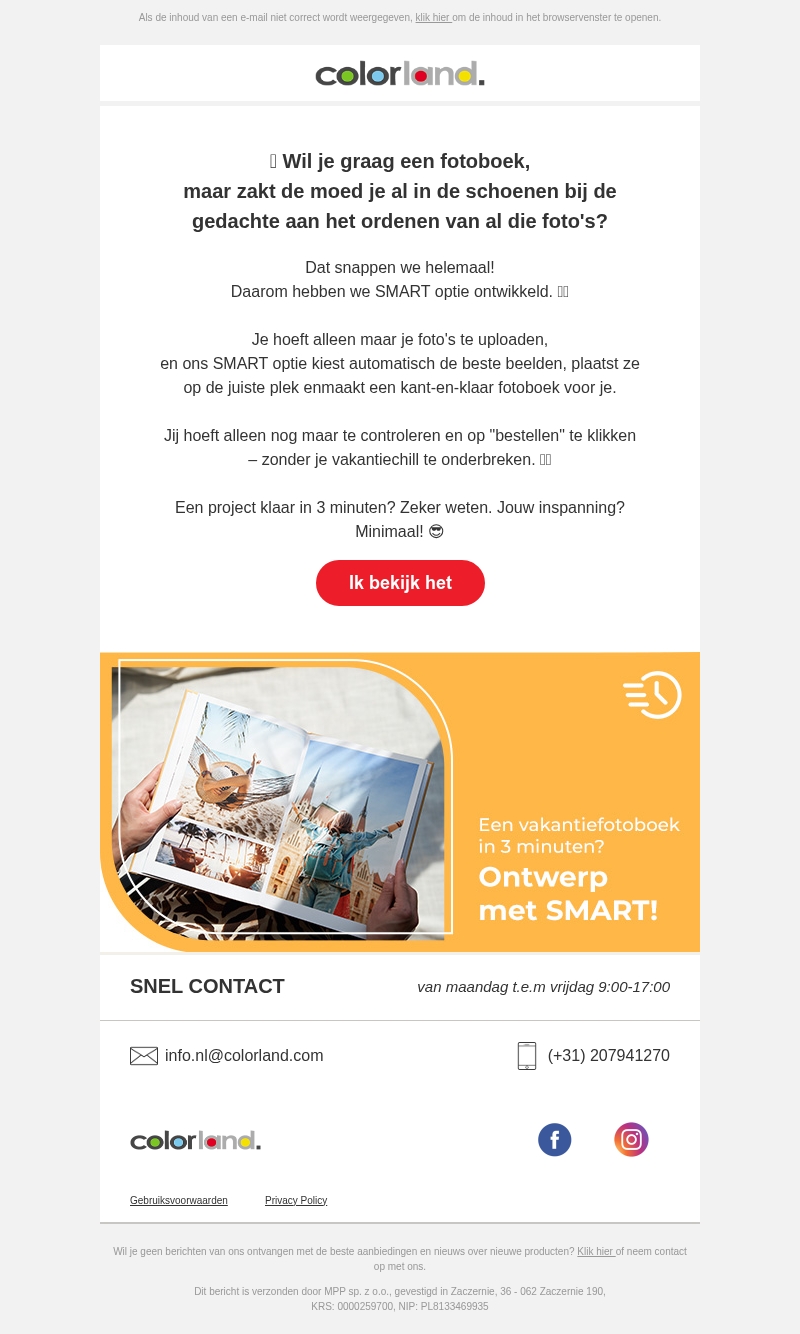Tap 'Klik hier' to unsubscribe from emails
Screen dimensions: 800x1334
pyautogui.click(x=594, y=1252)
